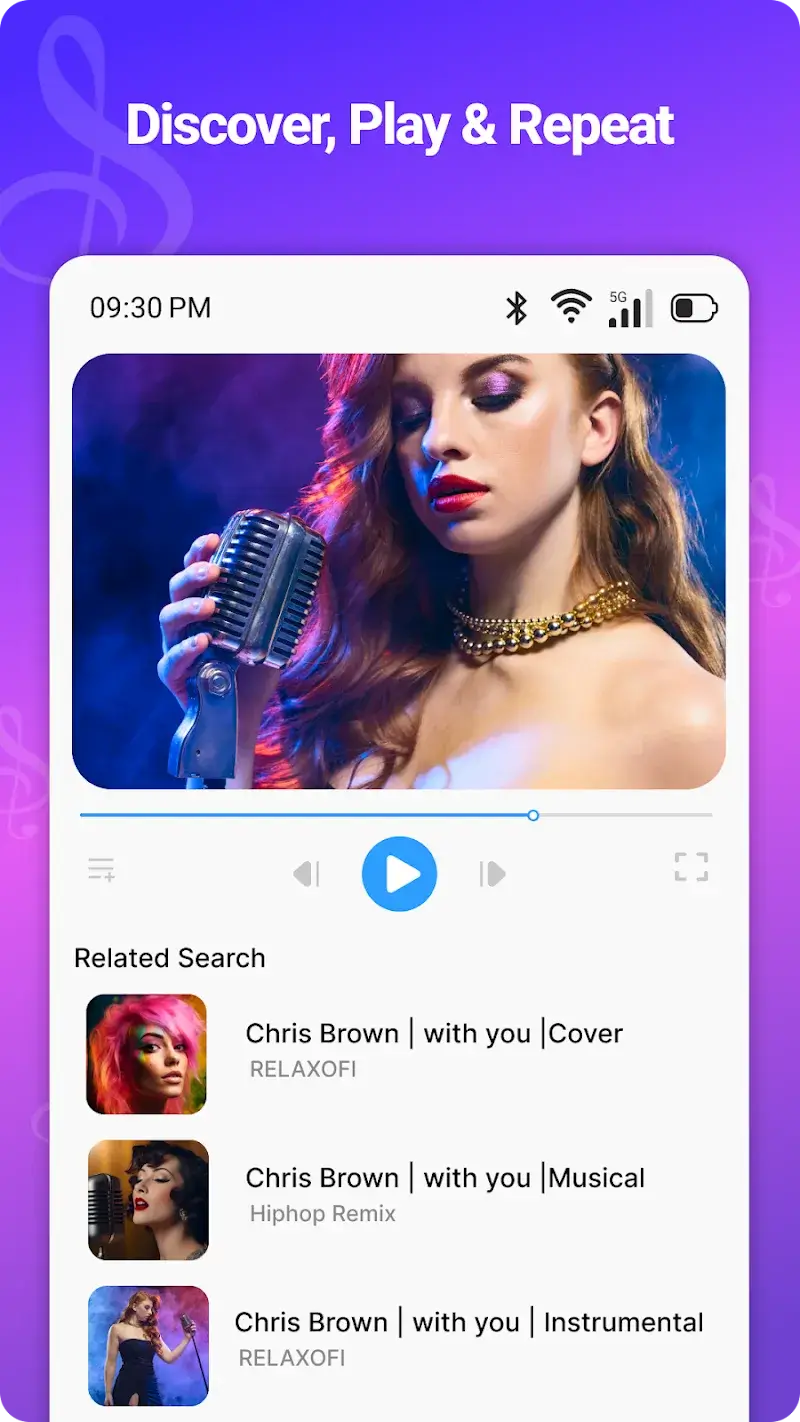Tap the clock showing 09:30 PM
Screen dimensions: 800x1422
(151, 307)
